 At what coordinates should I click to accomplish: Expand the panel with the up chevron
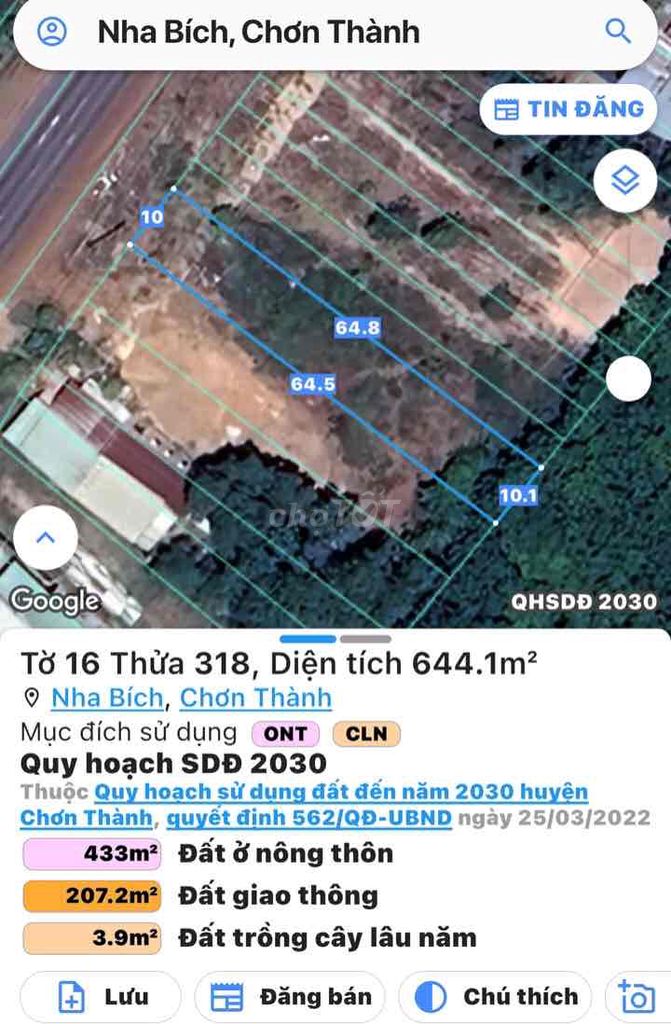point(44,538)
